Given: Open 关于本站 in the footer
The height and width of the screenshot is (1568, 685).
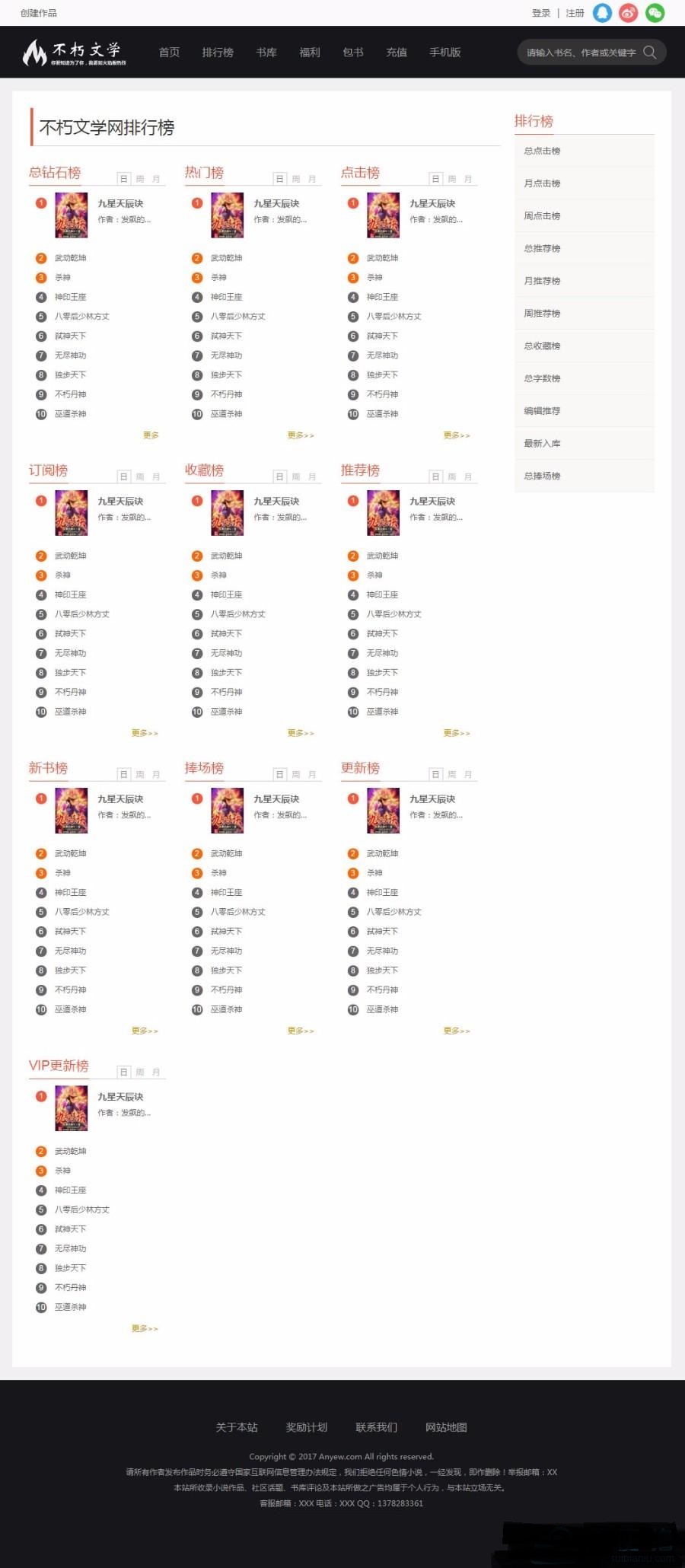Looking at the screenshot, I should tap(237, 1427).
